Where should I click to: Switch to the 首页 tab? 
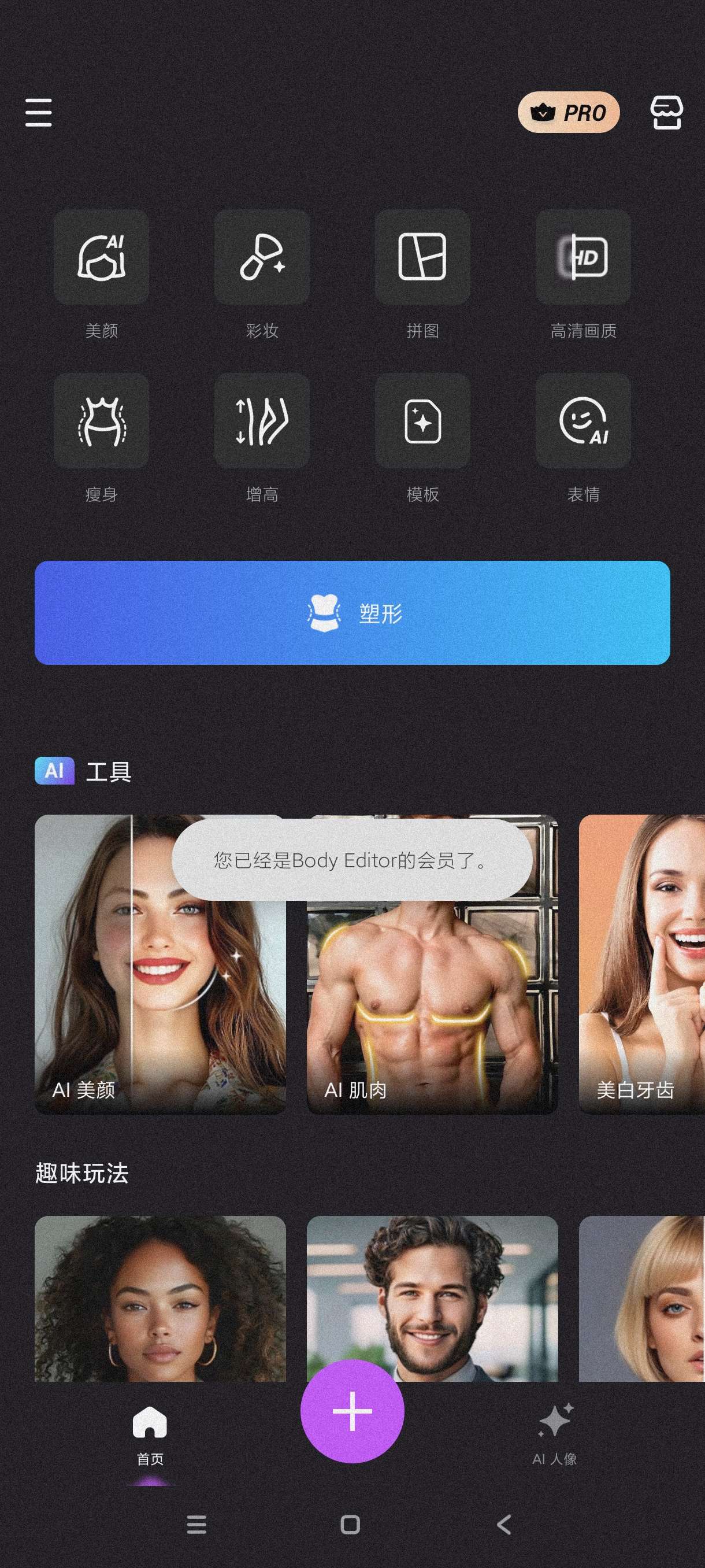pyautogui.click(x=150, y=1433)
